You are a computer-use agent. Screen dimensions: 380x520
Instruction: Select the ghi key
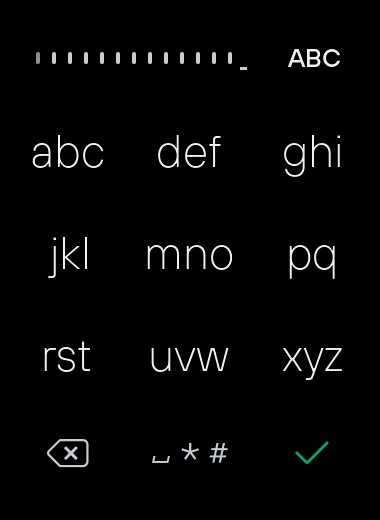312,155
